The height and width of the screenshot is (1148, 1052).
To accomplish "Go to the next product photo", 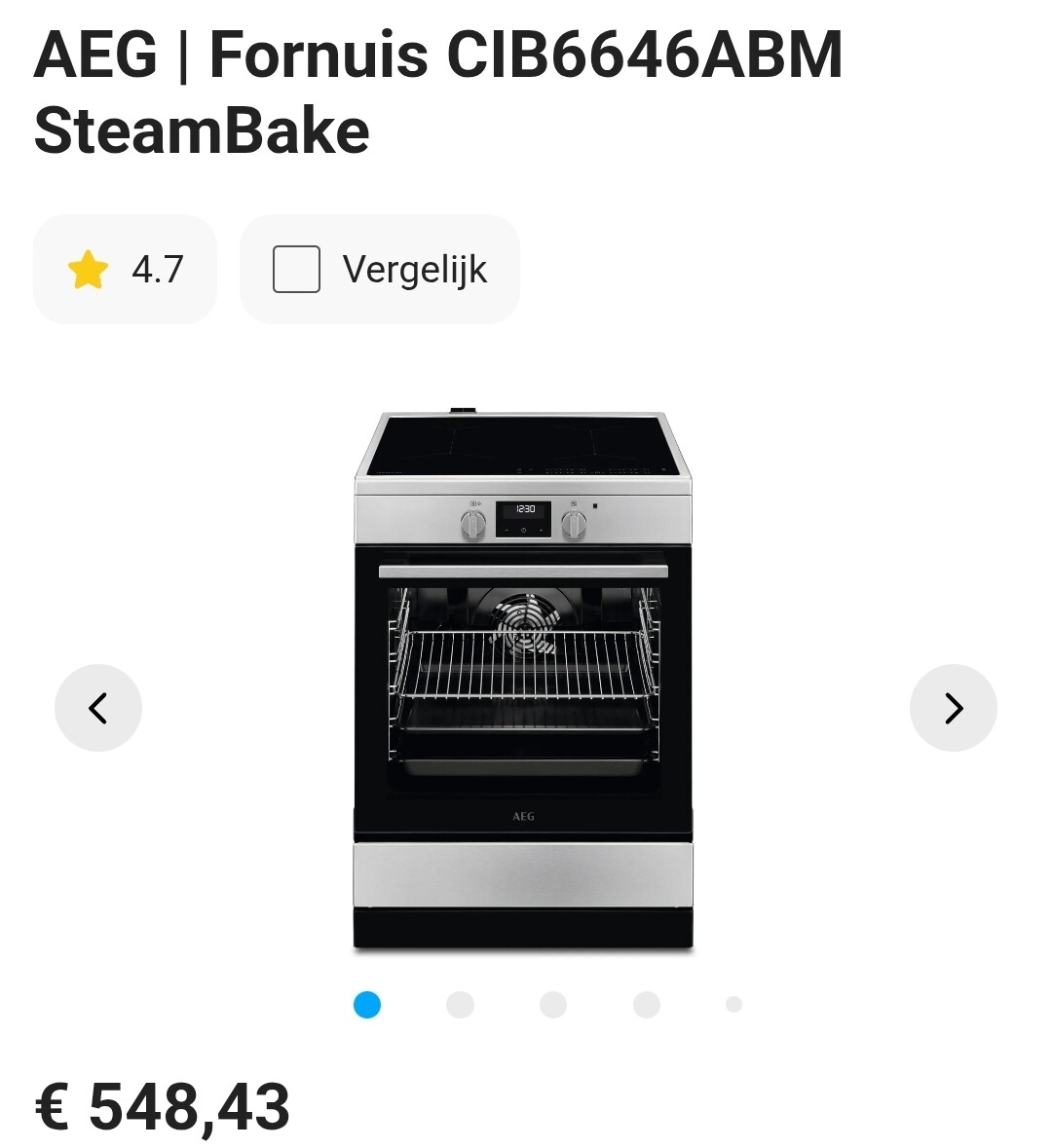I will [x=953, y=708].
